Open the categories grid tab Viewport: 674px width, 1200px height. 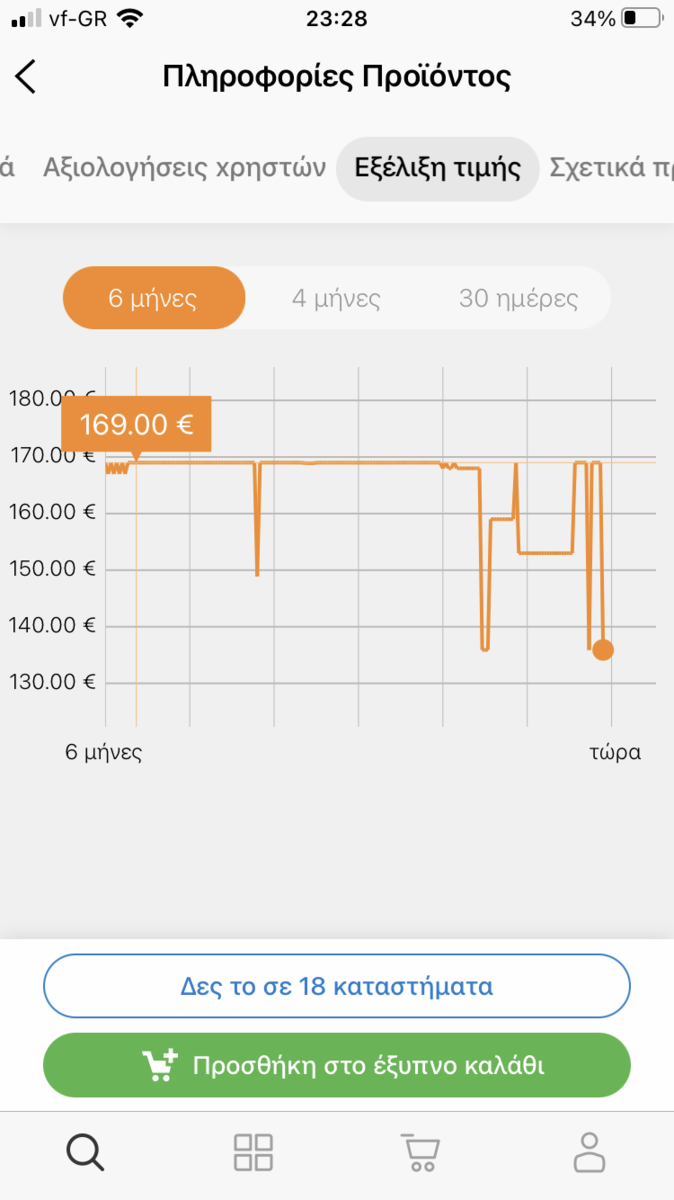253,1152
